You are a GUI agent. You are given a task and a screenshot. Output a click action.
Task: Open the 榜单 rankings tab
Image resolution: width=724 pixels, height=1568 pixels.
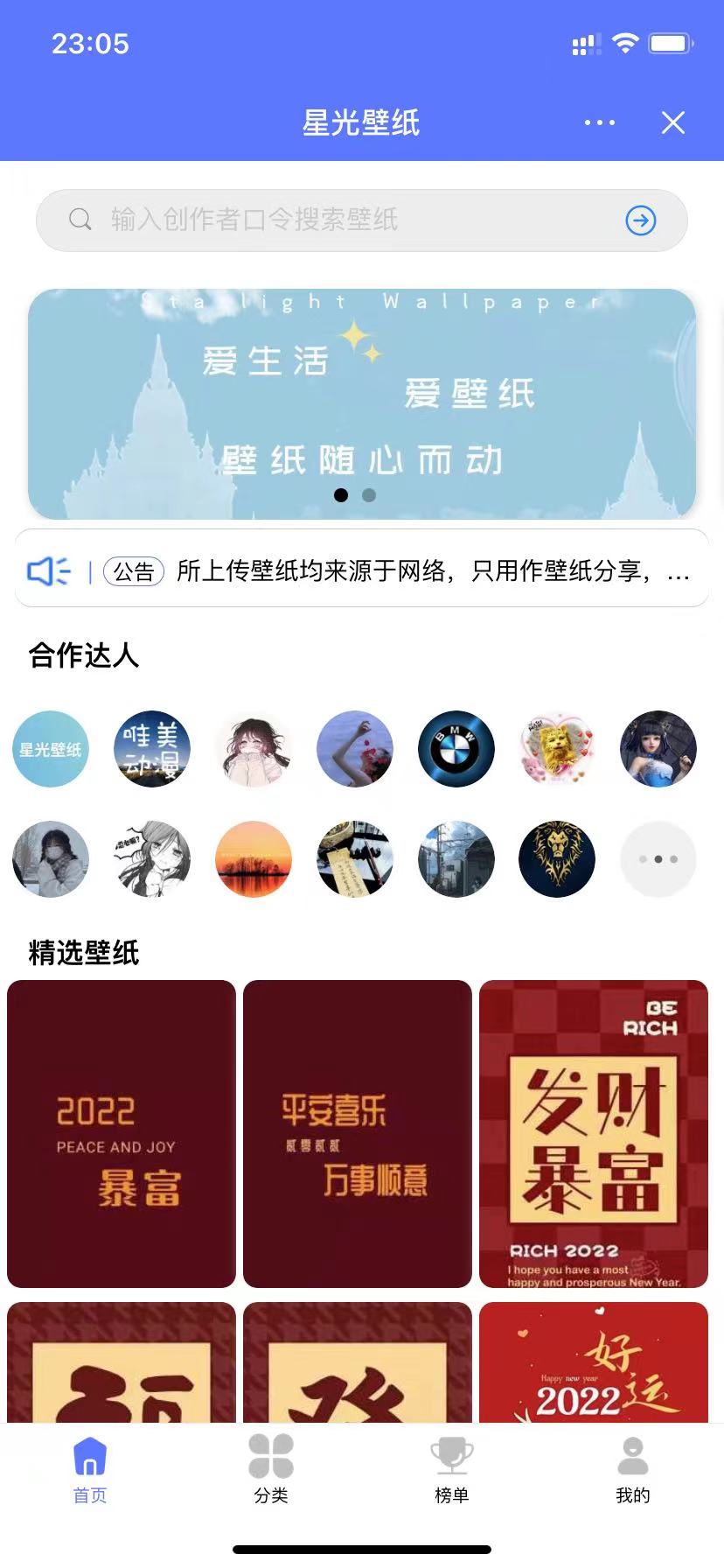click(452, 1470)
